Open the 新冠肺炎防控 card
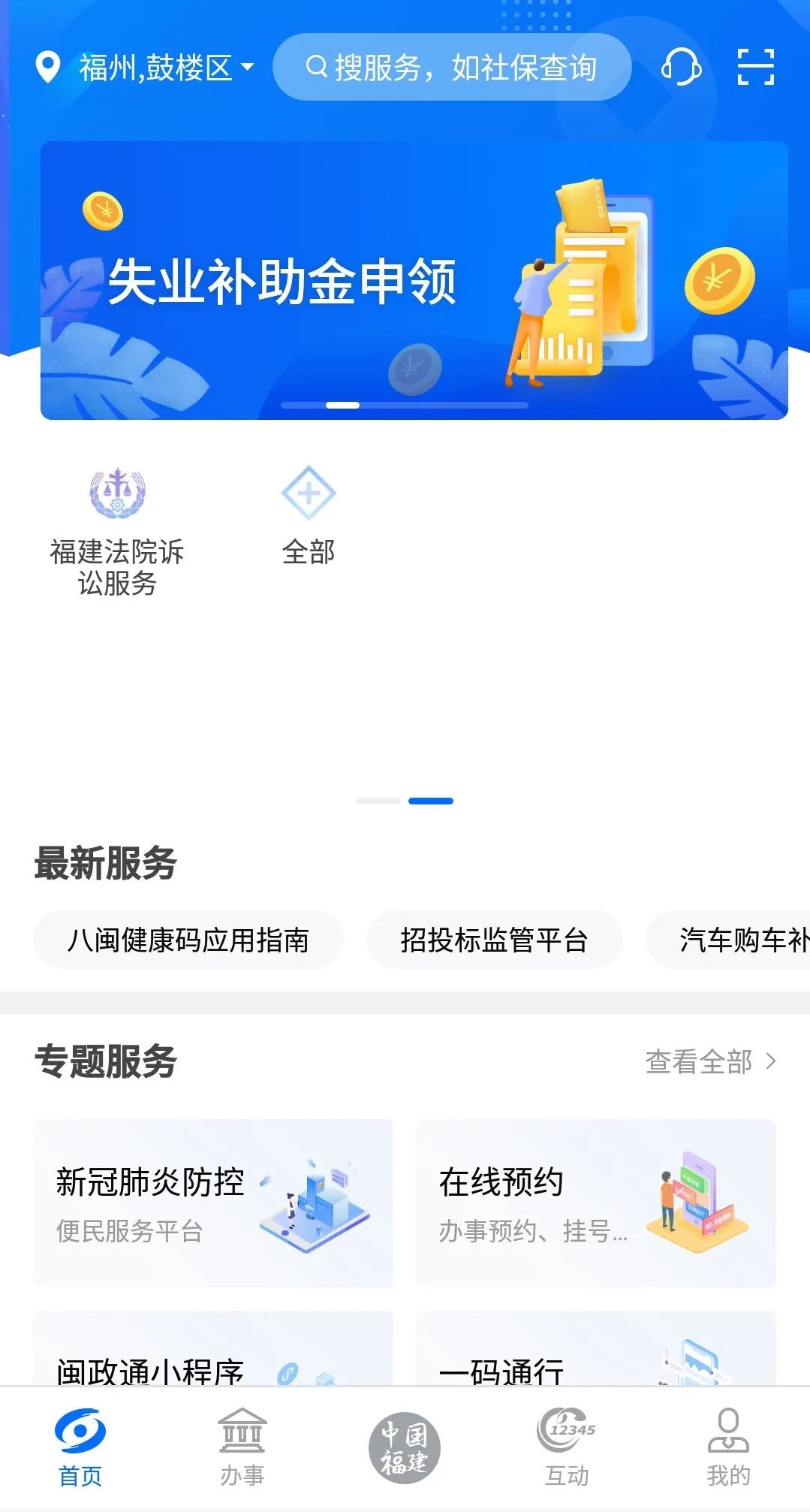The height and width of the screenshot is (1512, 810). click(213, 1203)
